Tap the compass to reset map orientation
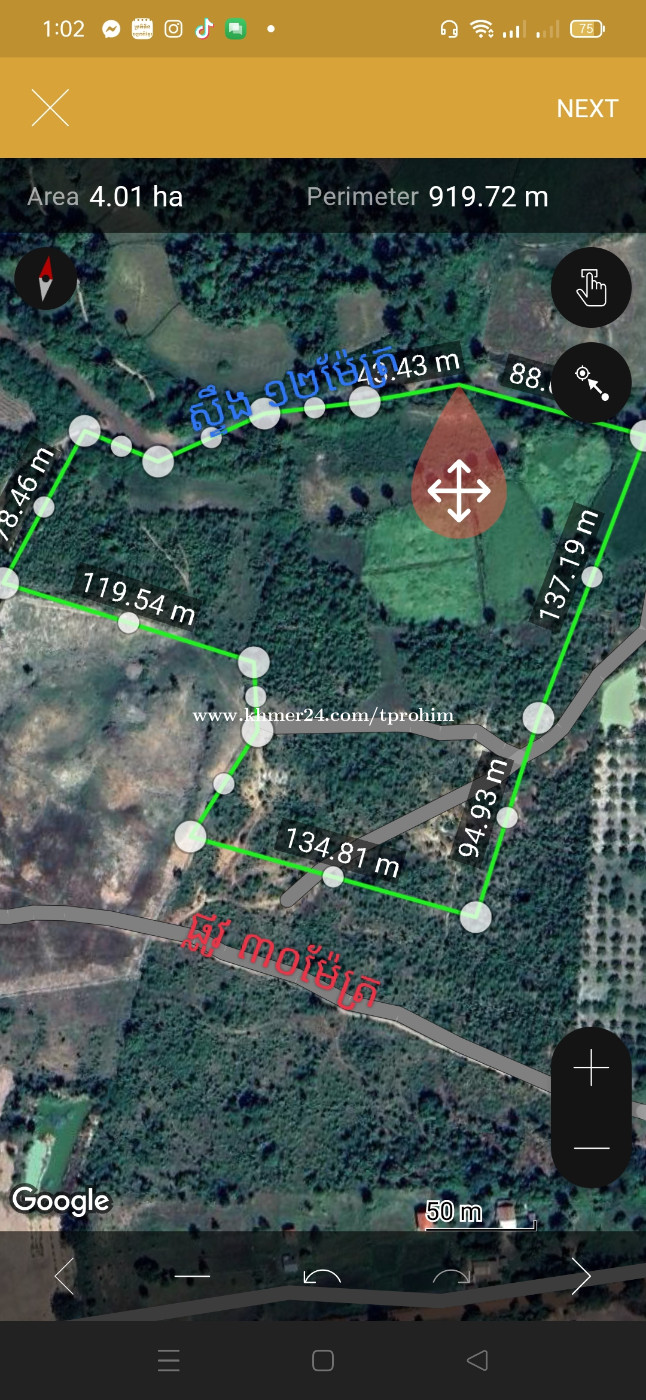 (x=45, y=278)
